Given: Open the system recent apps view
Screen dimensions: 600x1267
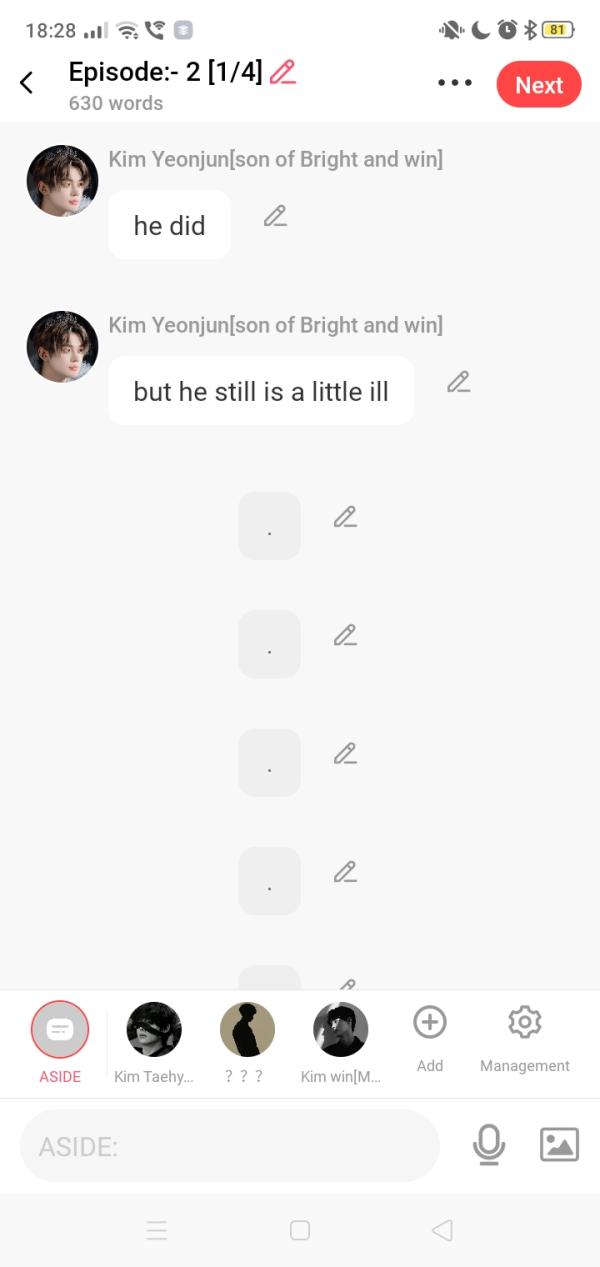Looking at the screenshot, I should pyautogui.click(x=157, y=1231).
